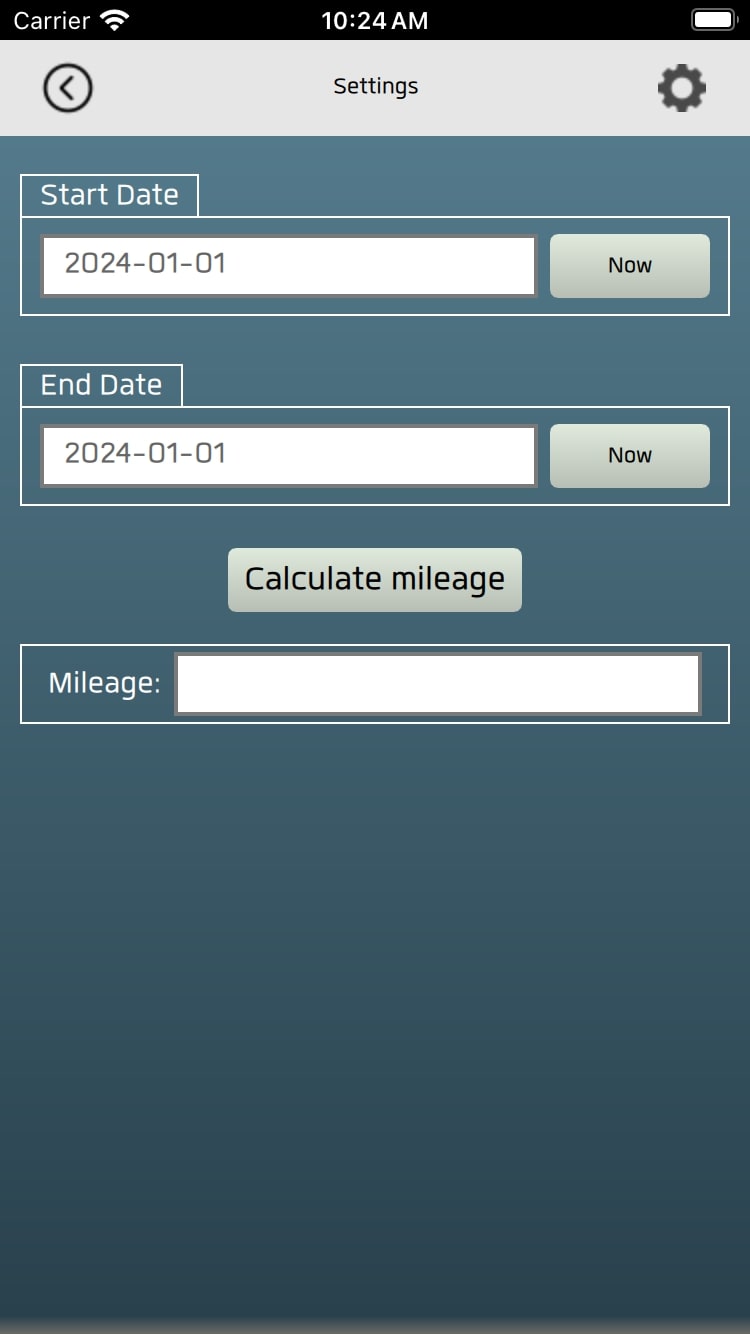
Task: Set End Date to Now
Action: [630, 456]
